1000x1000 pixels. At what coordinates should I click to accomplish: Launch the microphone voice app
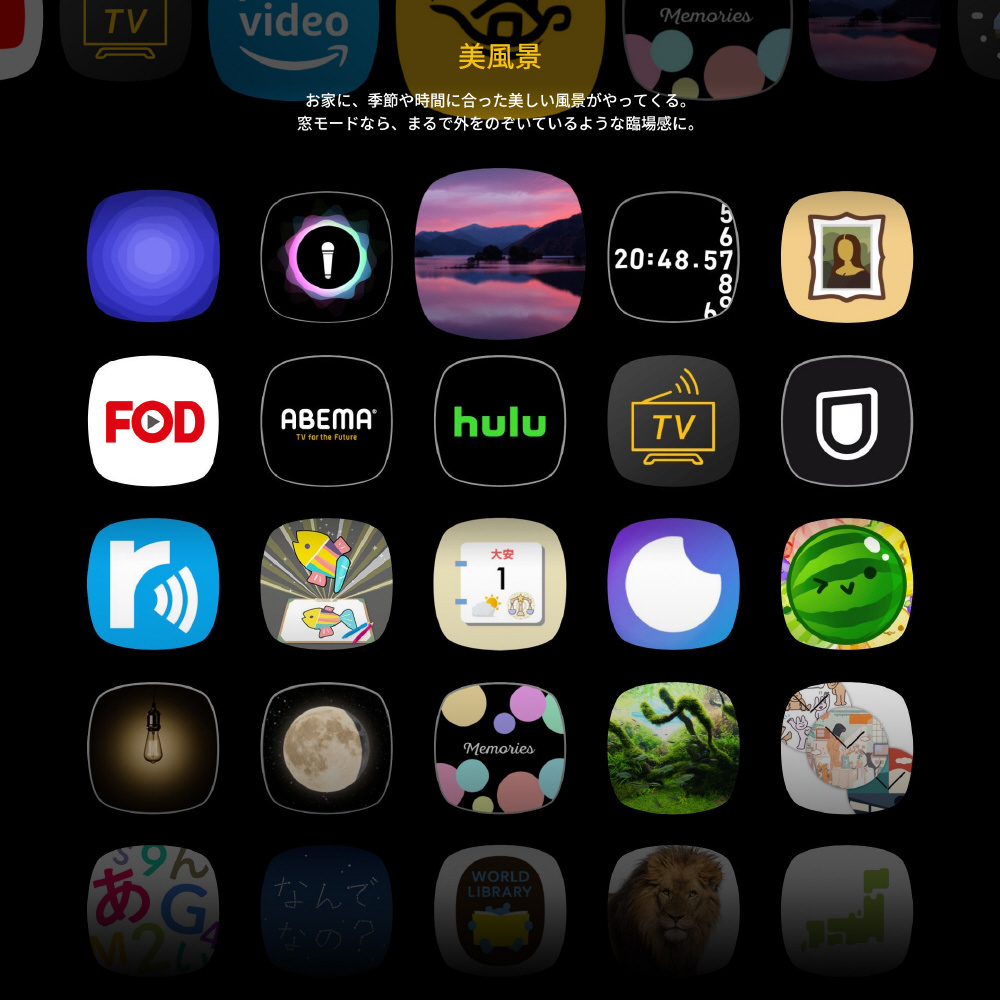coord(327,258)
